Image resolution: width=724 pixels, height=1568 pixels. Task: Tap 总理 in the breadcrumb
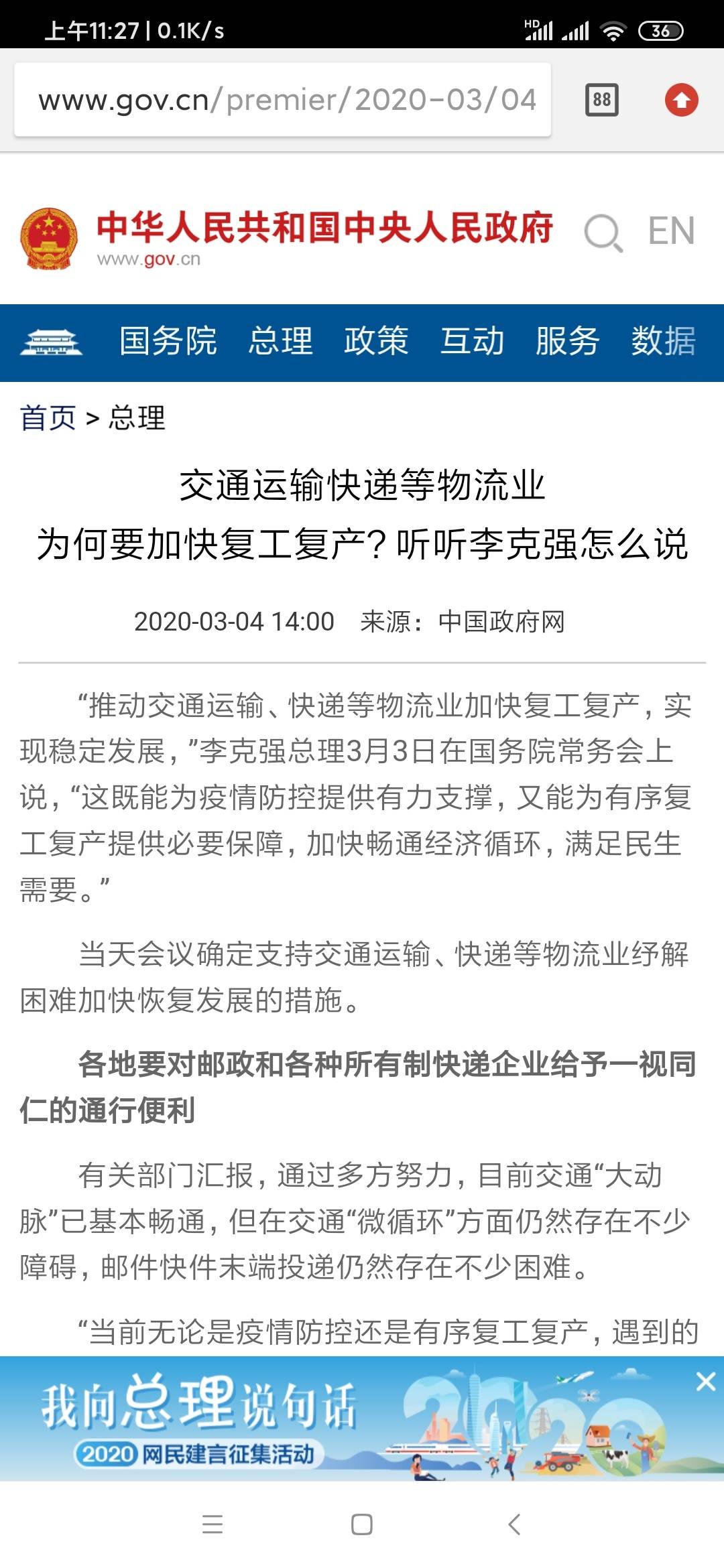[x=137, y=418]
